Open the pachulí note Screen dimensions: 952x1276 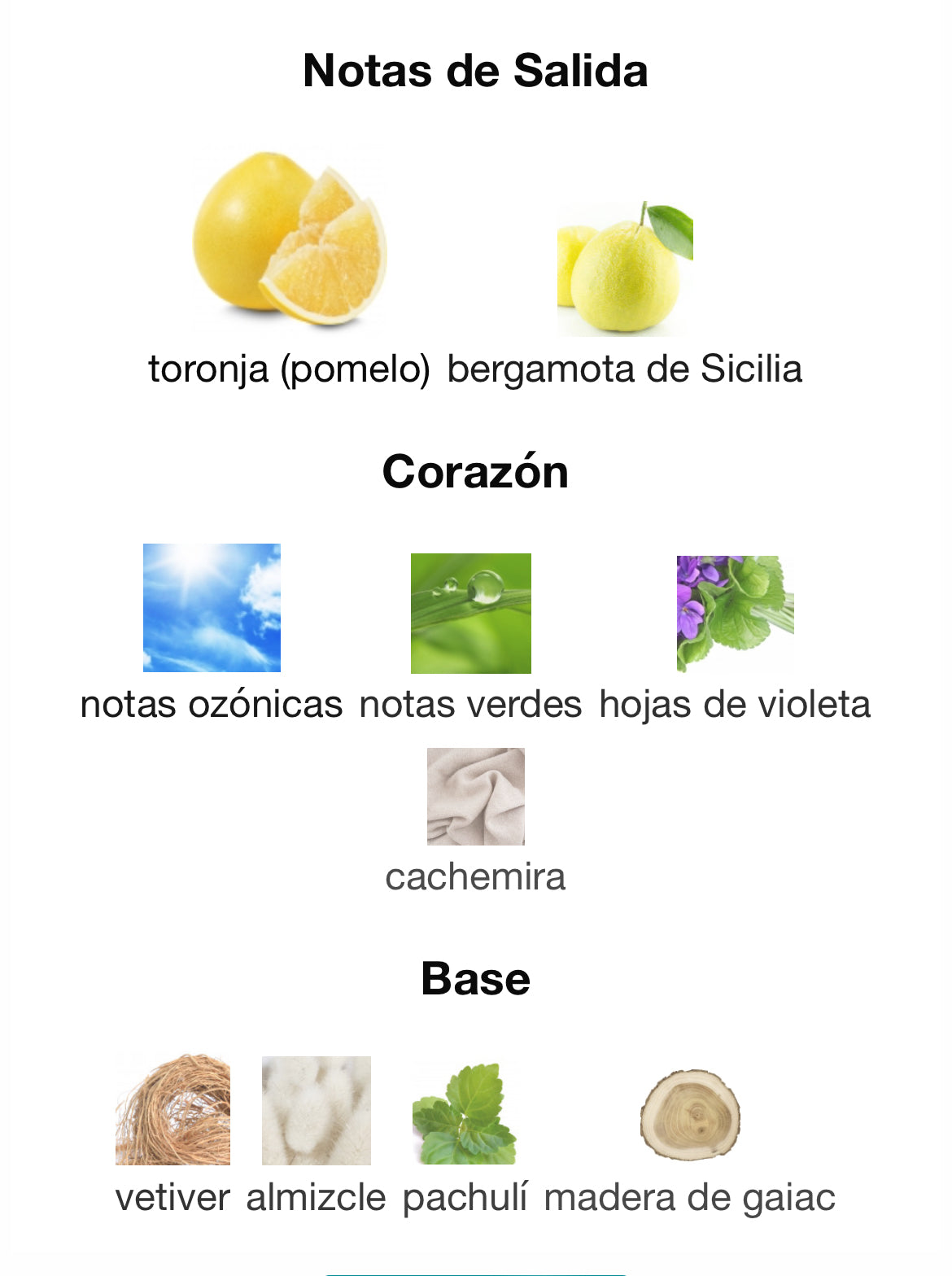(x=465, y=1113)
